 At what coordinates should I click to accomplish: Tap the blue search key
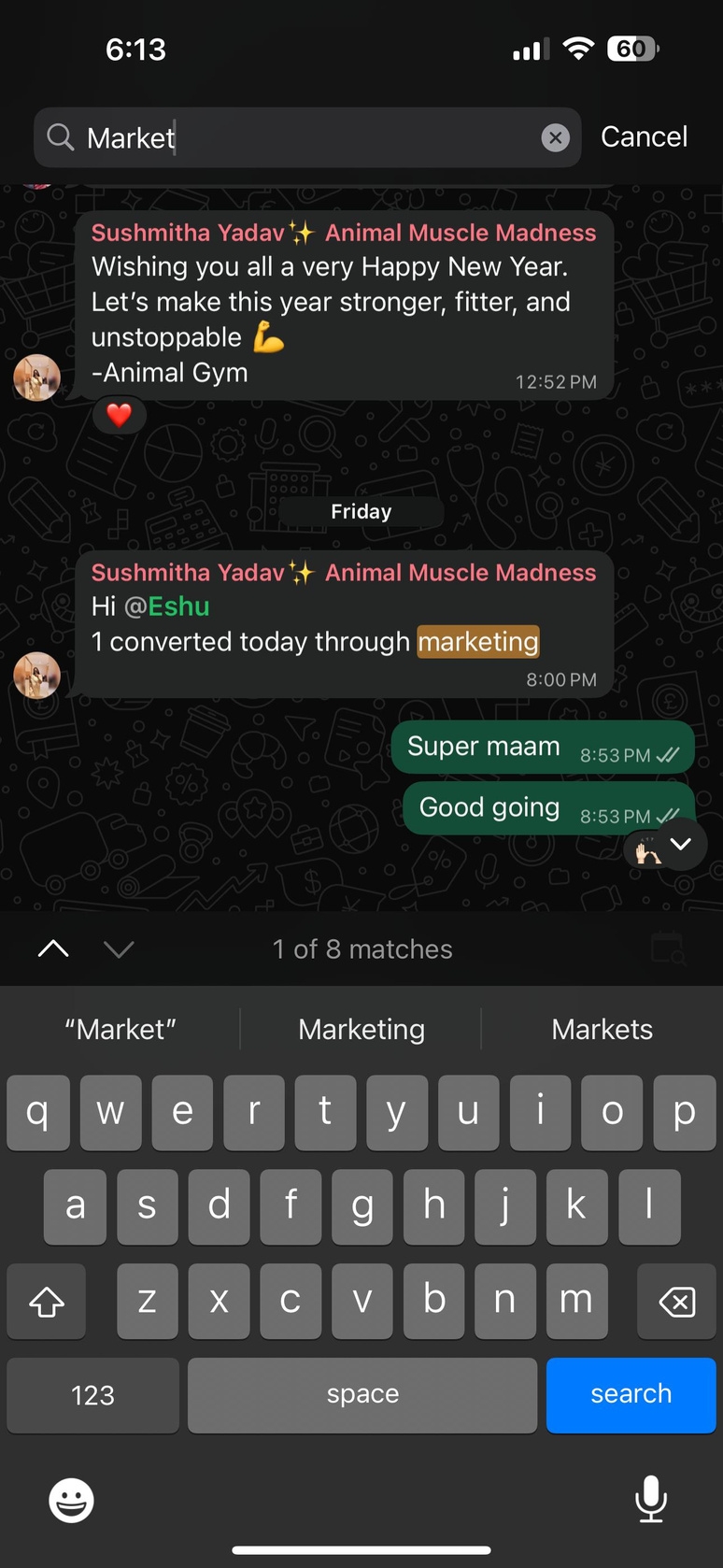pos(631,1394)
